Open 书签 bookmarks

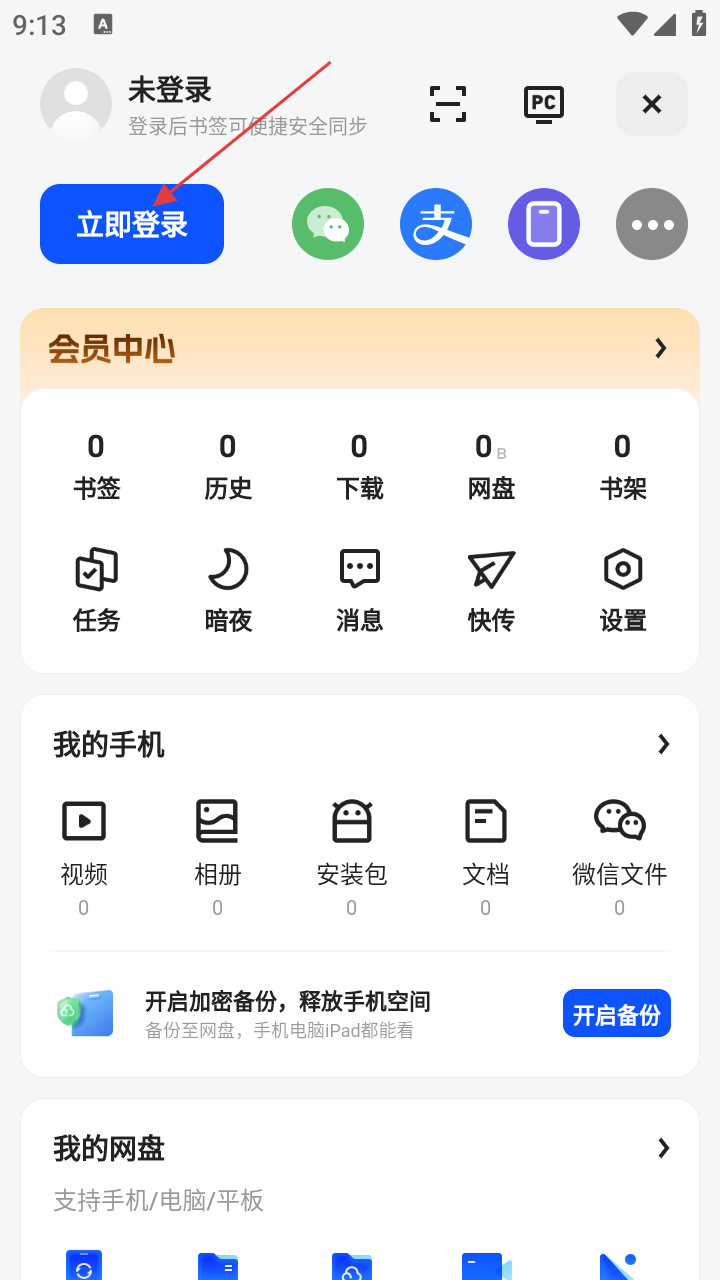click(97, 466)
